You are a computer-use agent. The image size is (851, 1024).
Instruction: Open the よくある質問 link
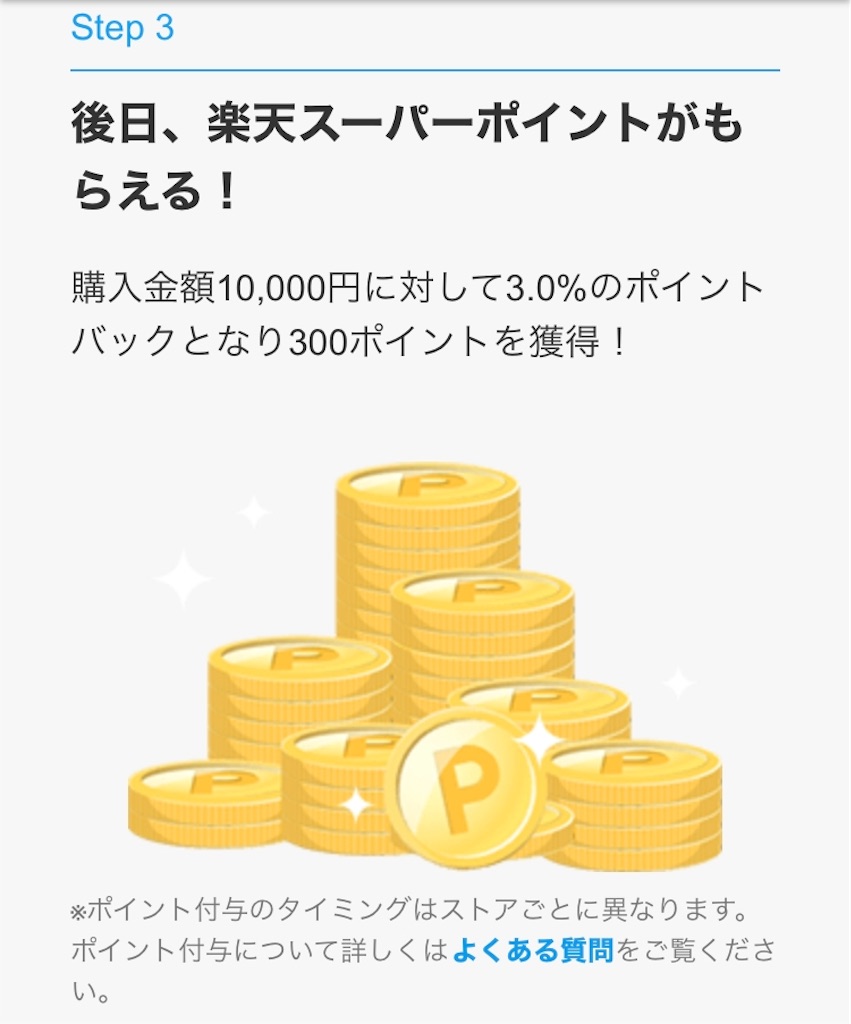[x=532, y=949]
